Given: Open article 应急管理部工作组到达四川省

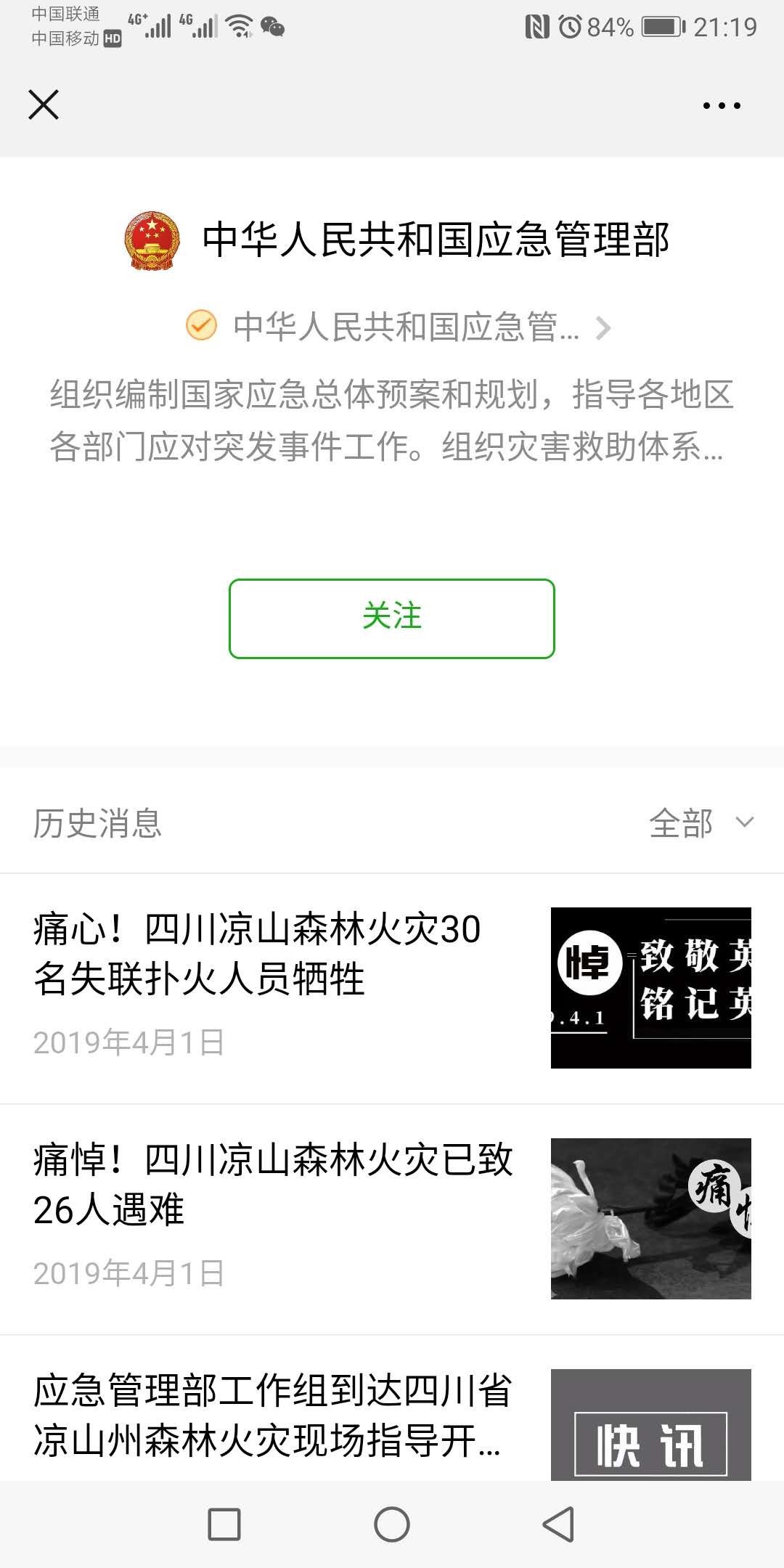Looking at the screenshot, I should pyautogui.click(x=276, y=1416).
